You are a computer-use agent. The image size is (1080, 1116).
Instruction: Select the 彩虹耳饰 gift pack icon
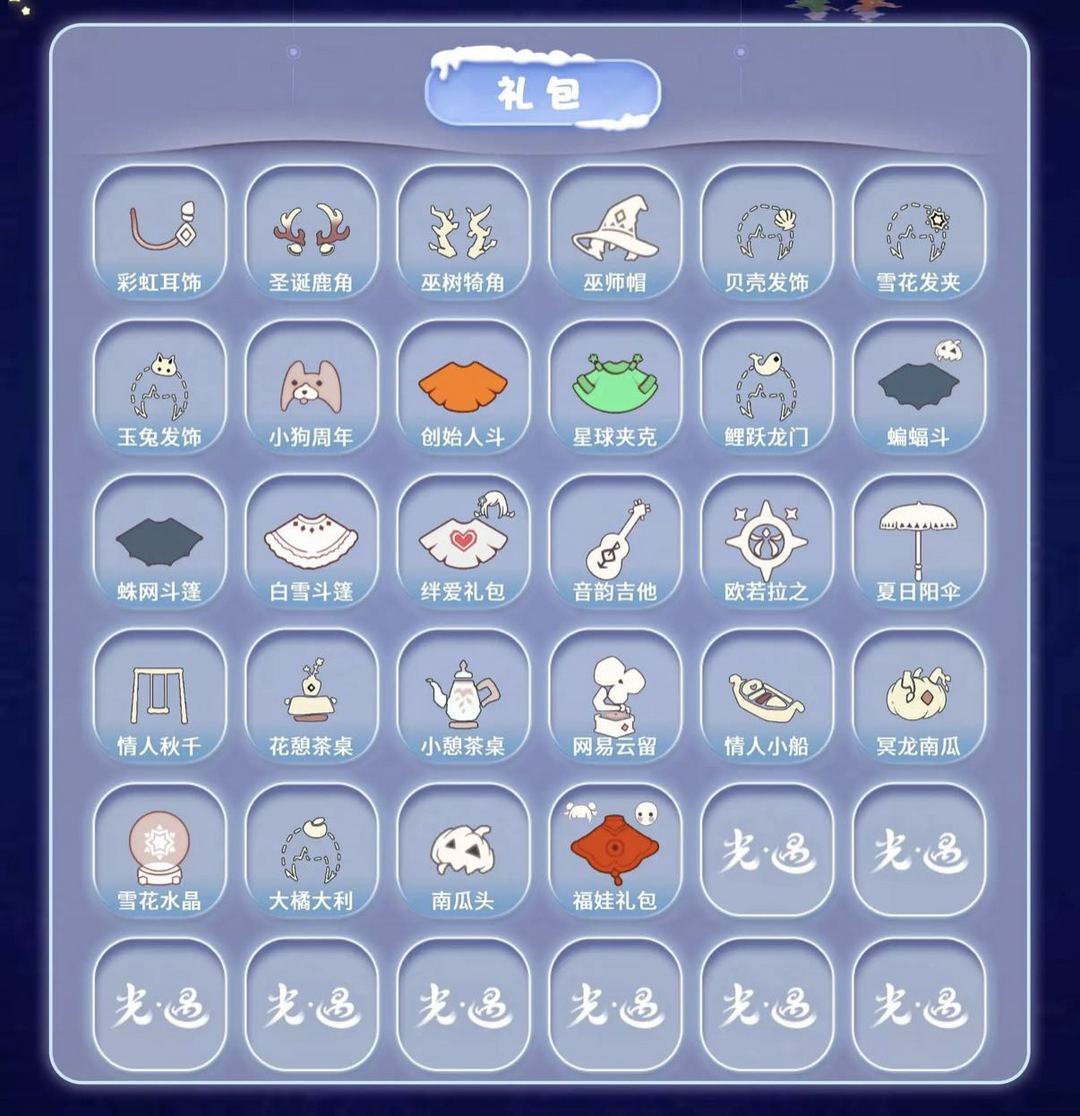click(x=158, y=230)
